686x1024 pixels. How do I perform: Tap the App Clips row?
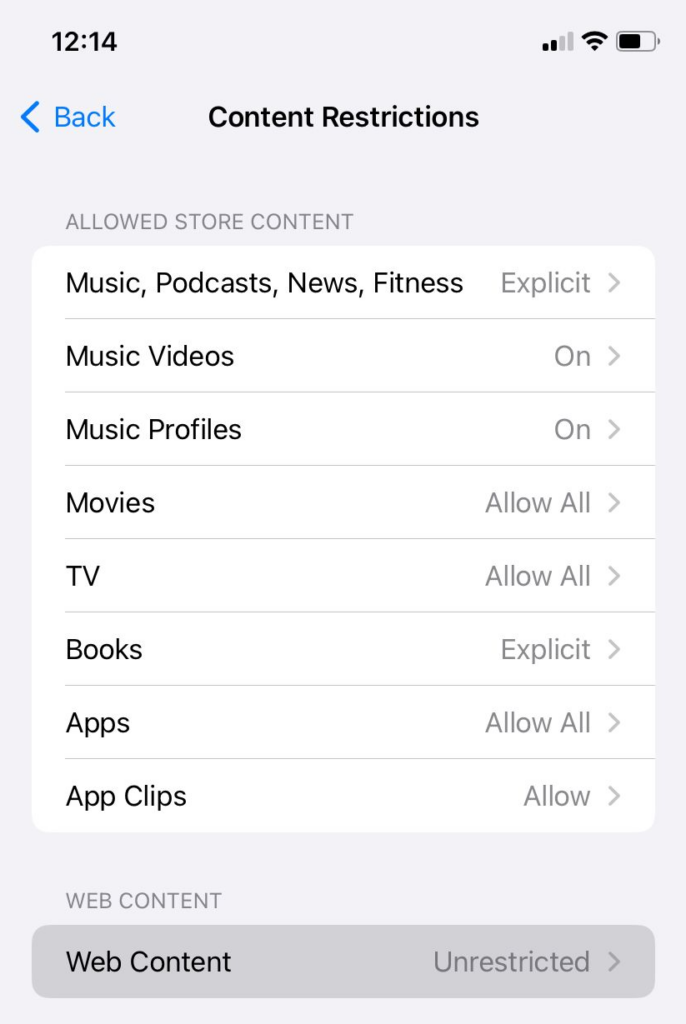coord(343,796)
